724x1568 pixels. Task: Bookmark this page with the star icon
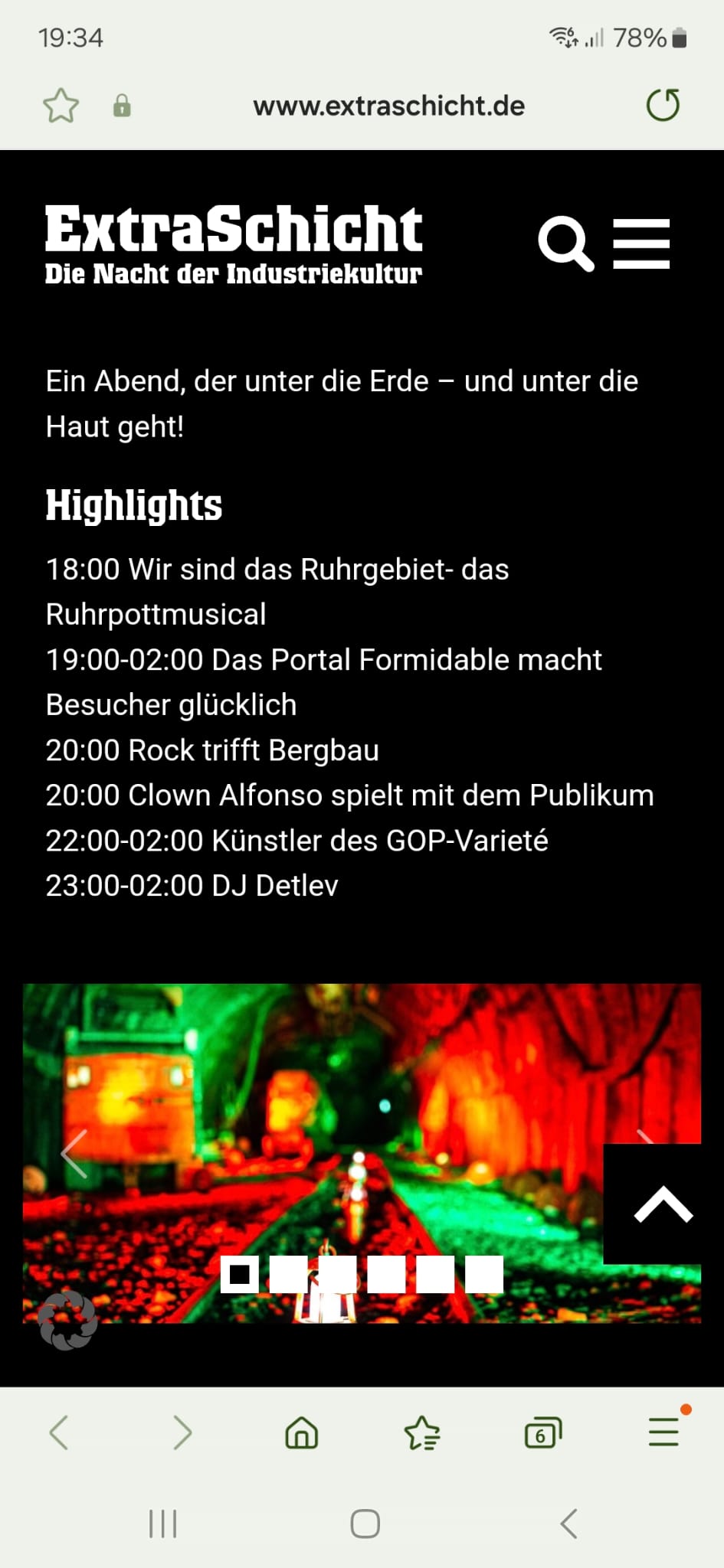tap(61, 106)
